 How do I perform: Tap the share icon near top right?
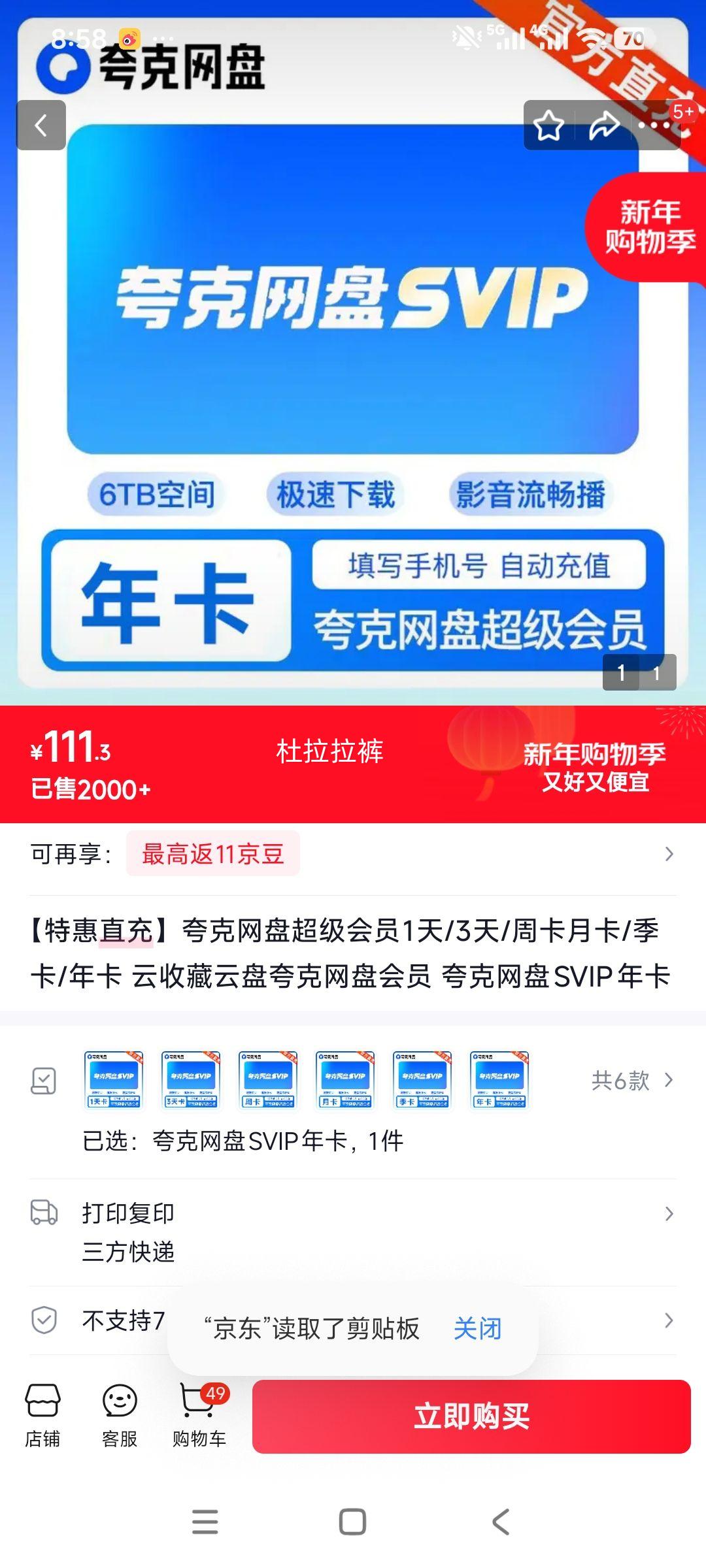(602, 125)
